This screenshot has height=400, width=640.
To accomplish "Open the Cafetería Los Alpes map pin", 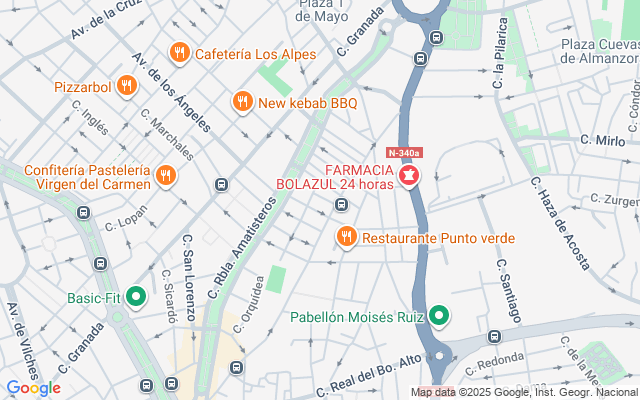I will pos(179,53).
